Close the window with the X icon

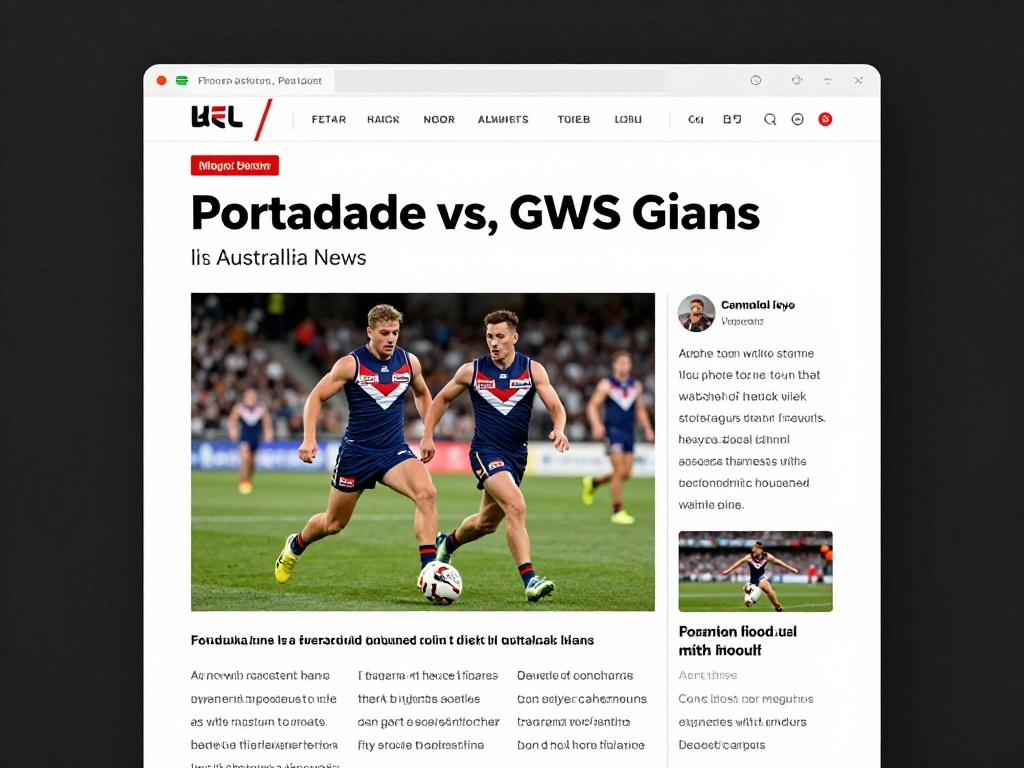click(858, 80)
